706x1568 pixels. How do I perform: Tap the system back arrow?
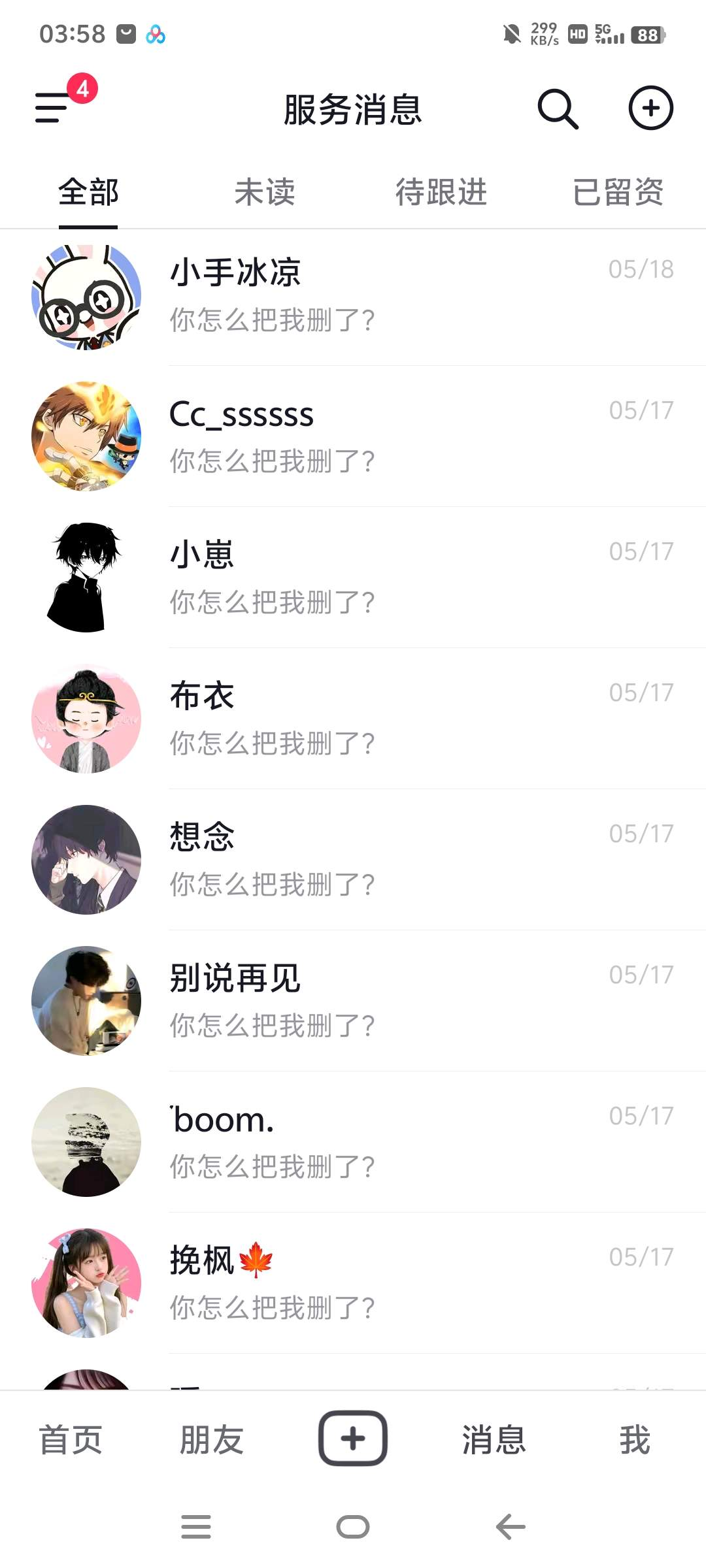511,1527
